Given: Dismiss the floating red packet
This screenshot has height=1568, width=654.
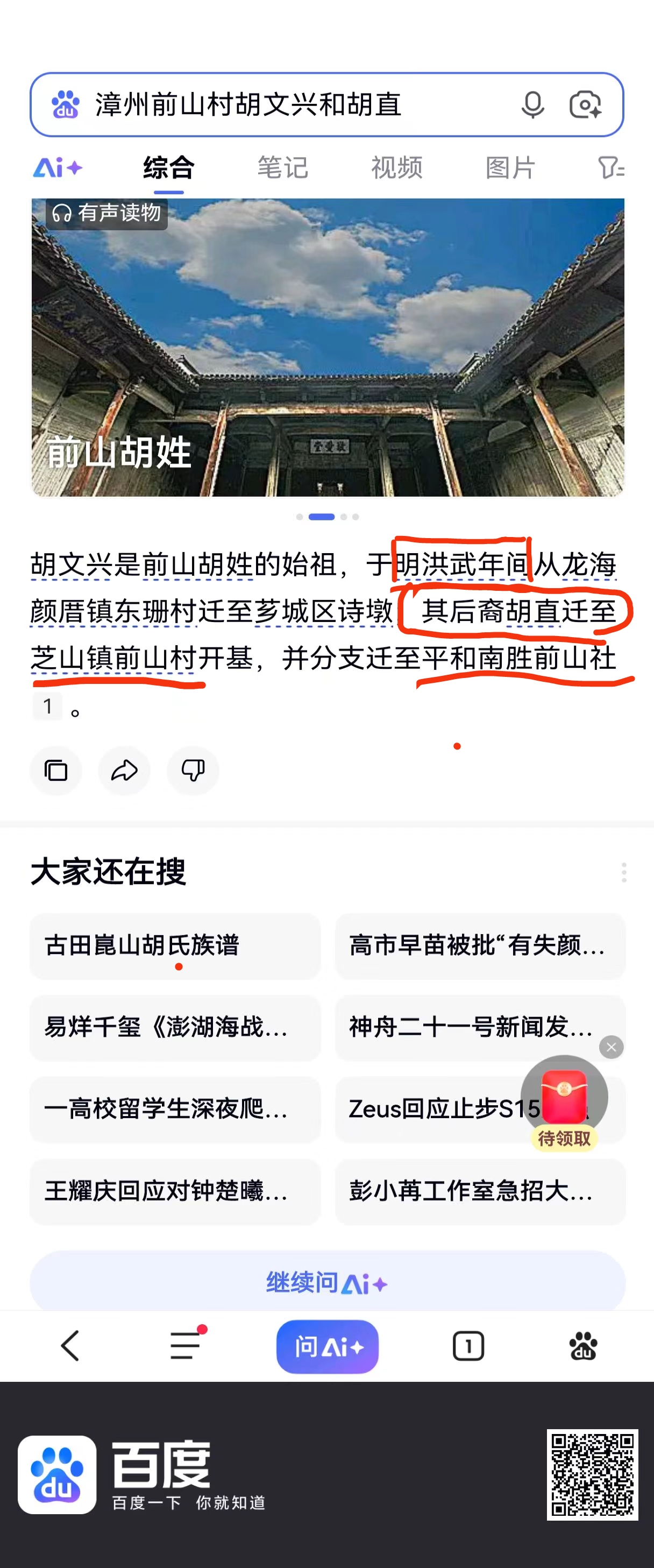Looking at the screenshot, I should click(x=611, y=1047).
